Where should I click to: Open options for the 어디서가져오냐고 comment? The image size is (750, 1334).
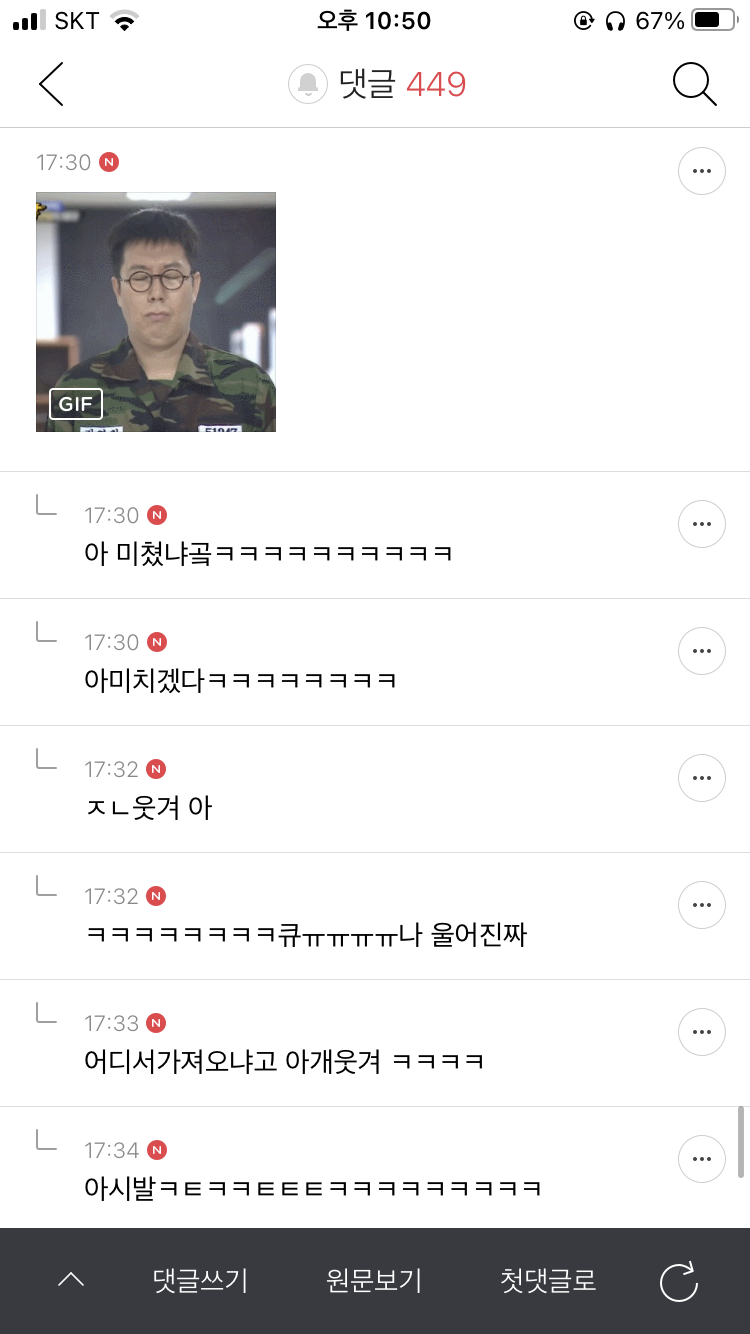pos(701,1031)
